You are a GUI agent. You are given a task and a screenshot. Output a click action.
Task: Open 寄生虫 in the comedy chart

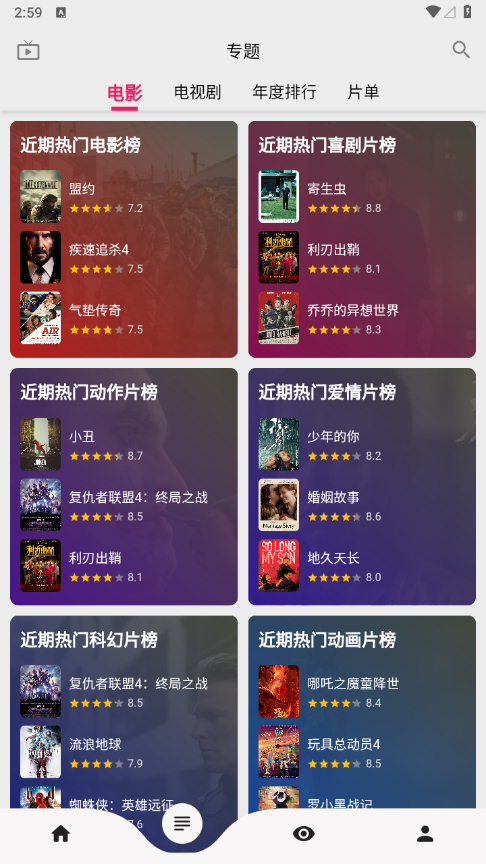click(x=362, y=197)
